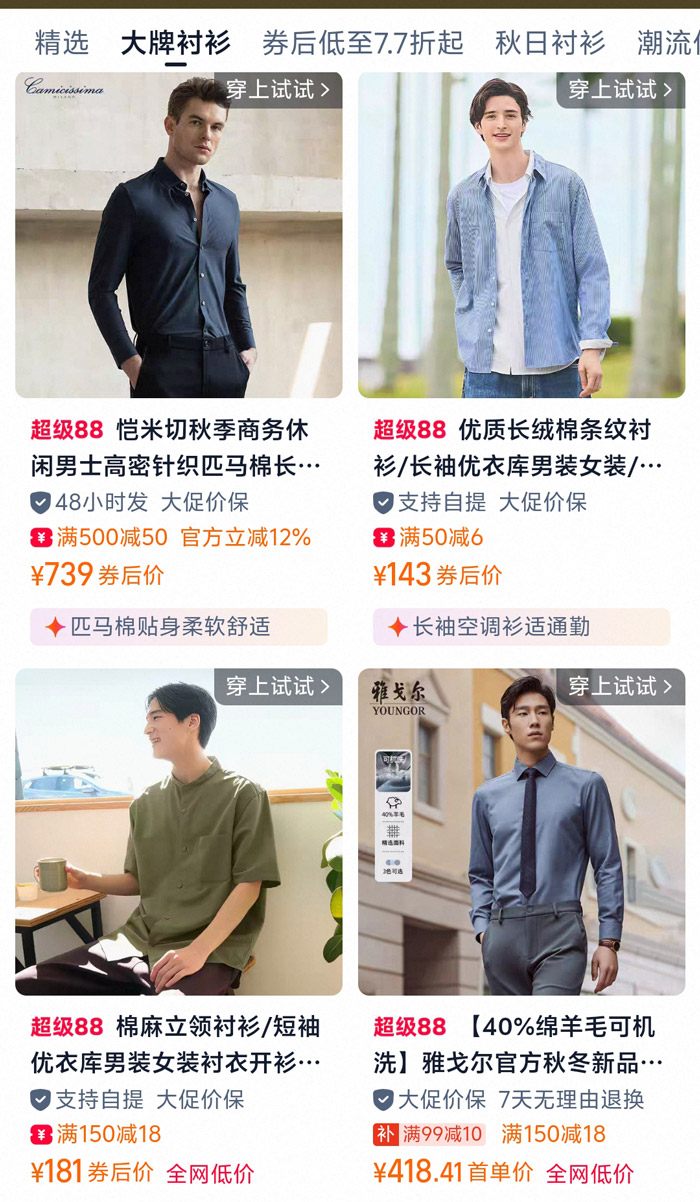Open the 秋日衬衫 tab

[550, 43]
